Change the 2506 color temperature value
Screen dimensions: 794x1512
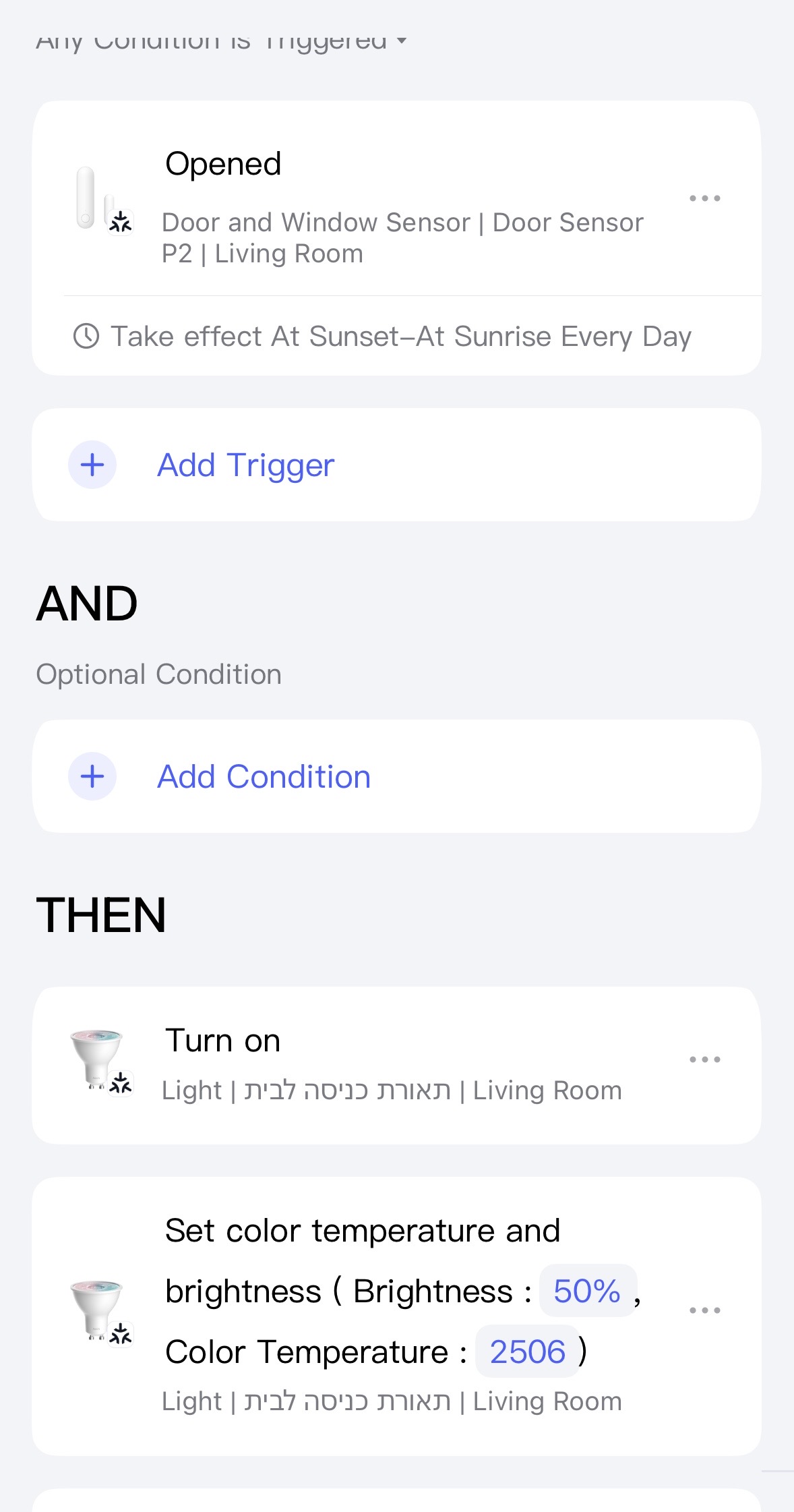[x=527, y=1351]
